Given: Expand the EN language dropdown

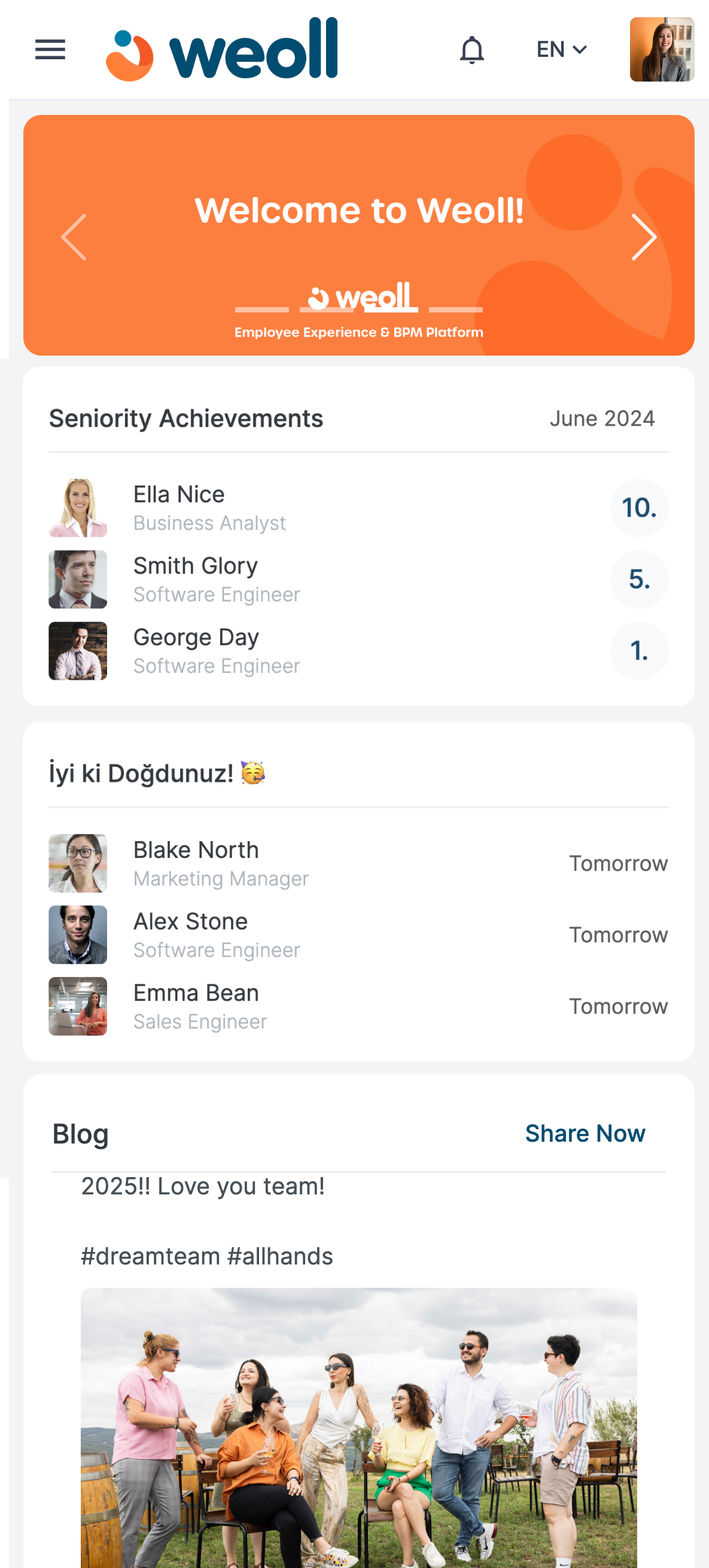Looking at the screenshot, I should (561, 49).
